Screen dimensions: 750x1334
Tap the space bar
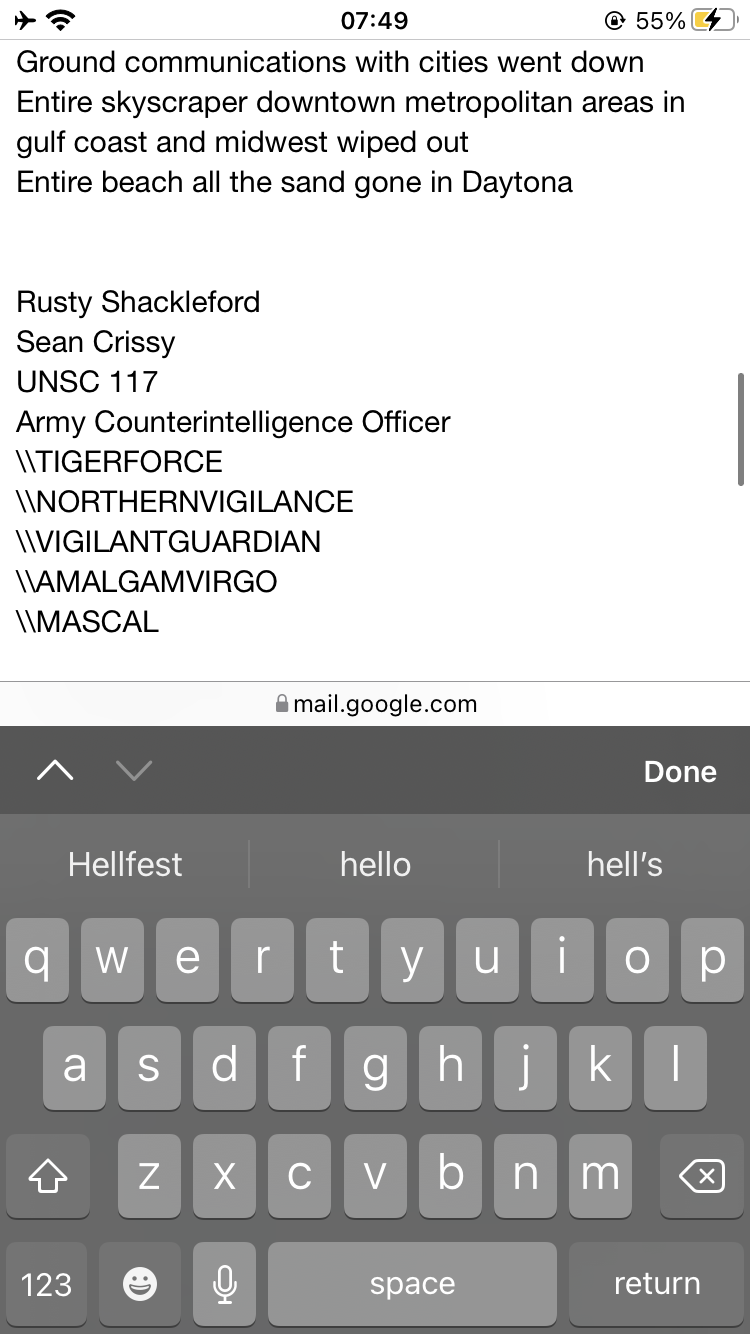point(412,1284)
